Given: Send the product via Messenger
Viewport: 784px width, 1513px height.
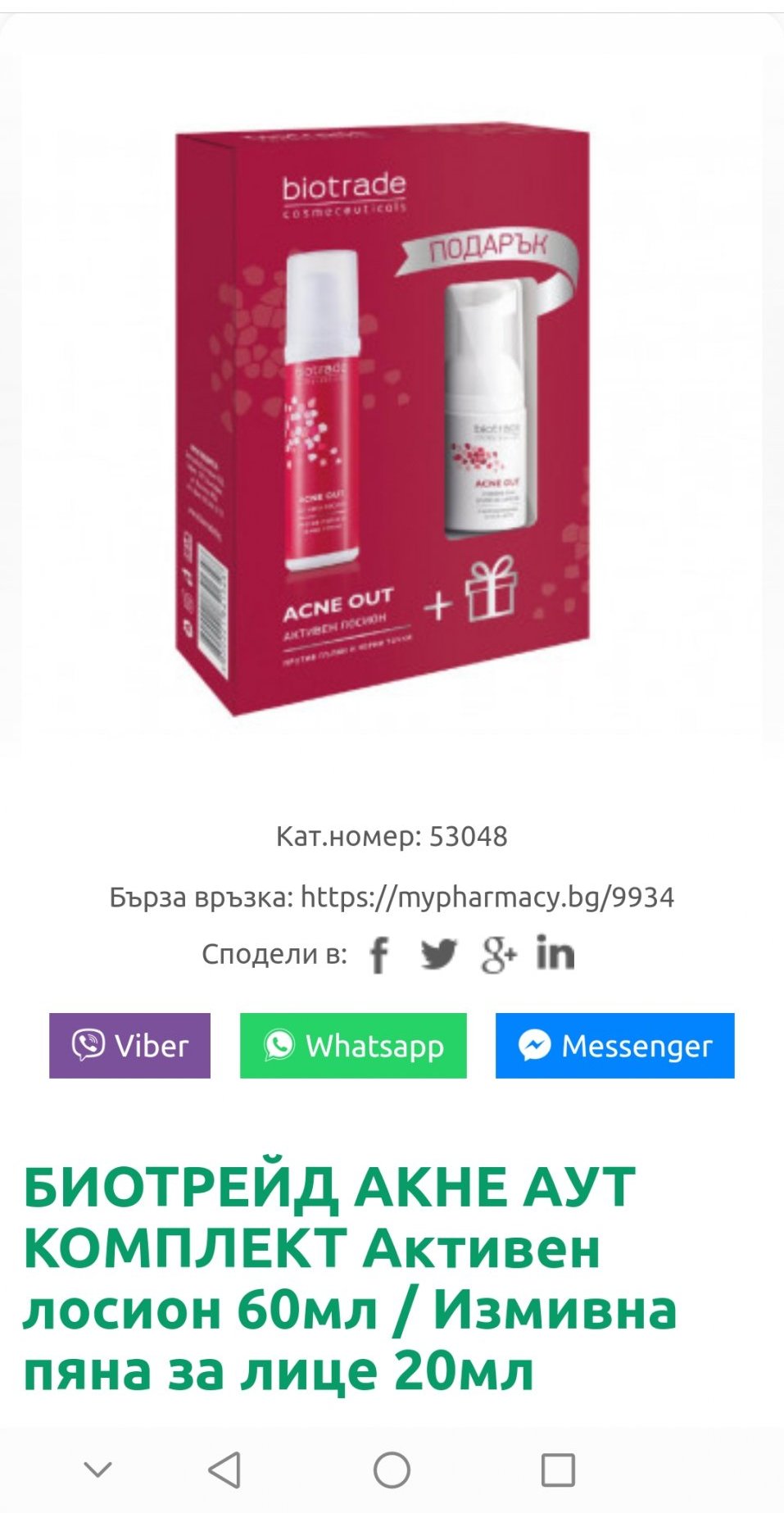Looking at the screenshot, I should click(x=614, y=1045).
